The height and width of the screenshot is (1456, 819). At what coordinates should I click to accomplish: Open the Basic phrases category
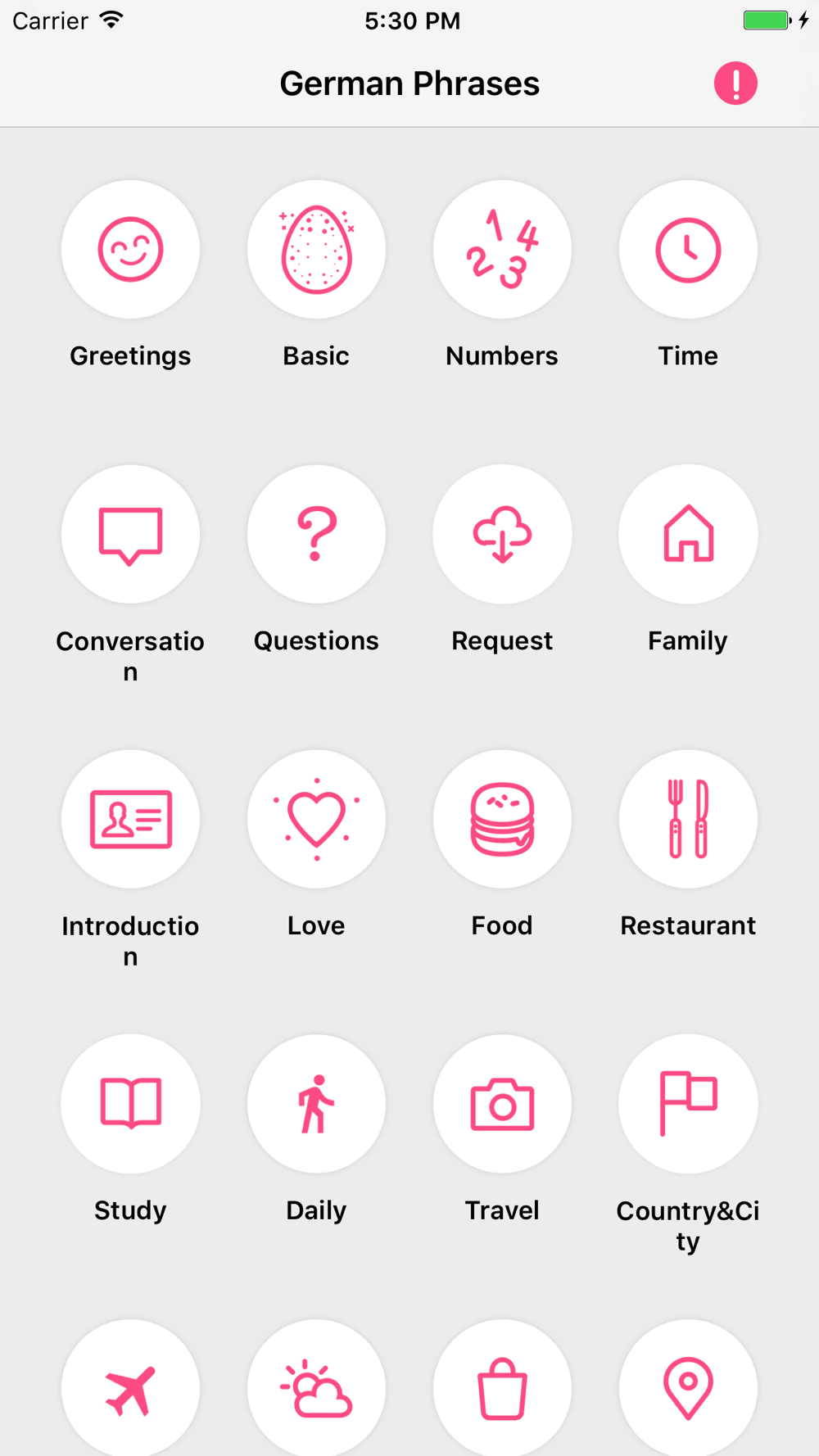[x=316, y=250]
